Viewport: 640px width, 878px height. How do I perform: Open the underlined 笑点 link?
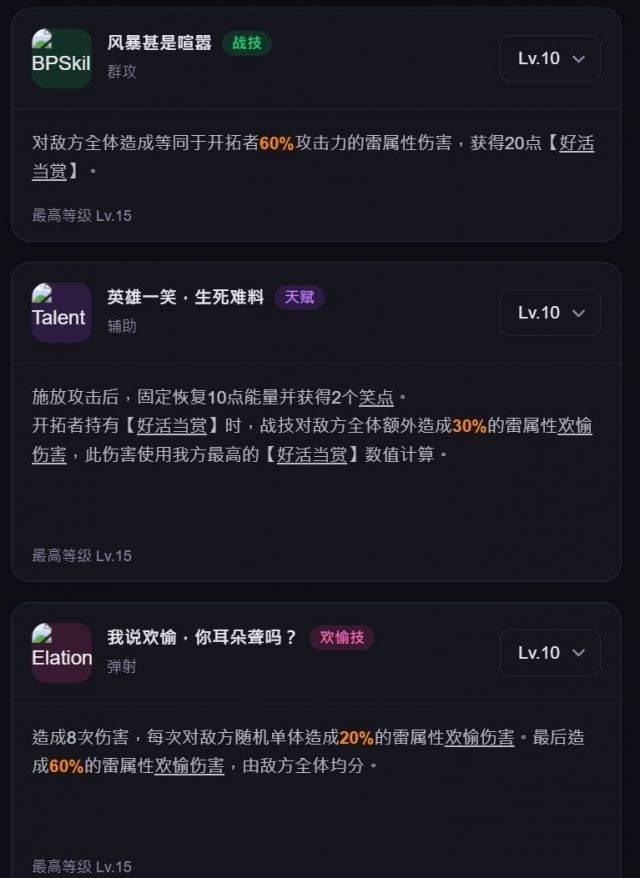point(376,397)
